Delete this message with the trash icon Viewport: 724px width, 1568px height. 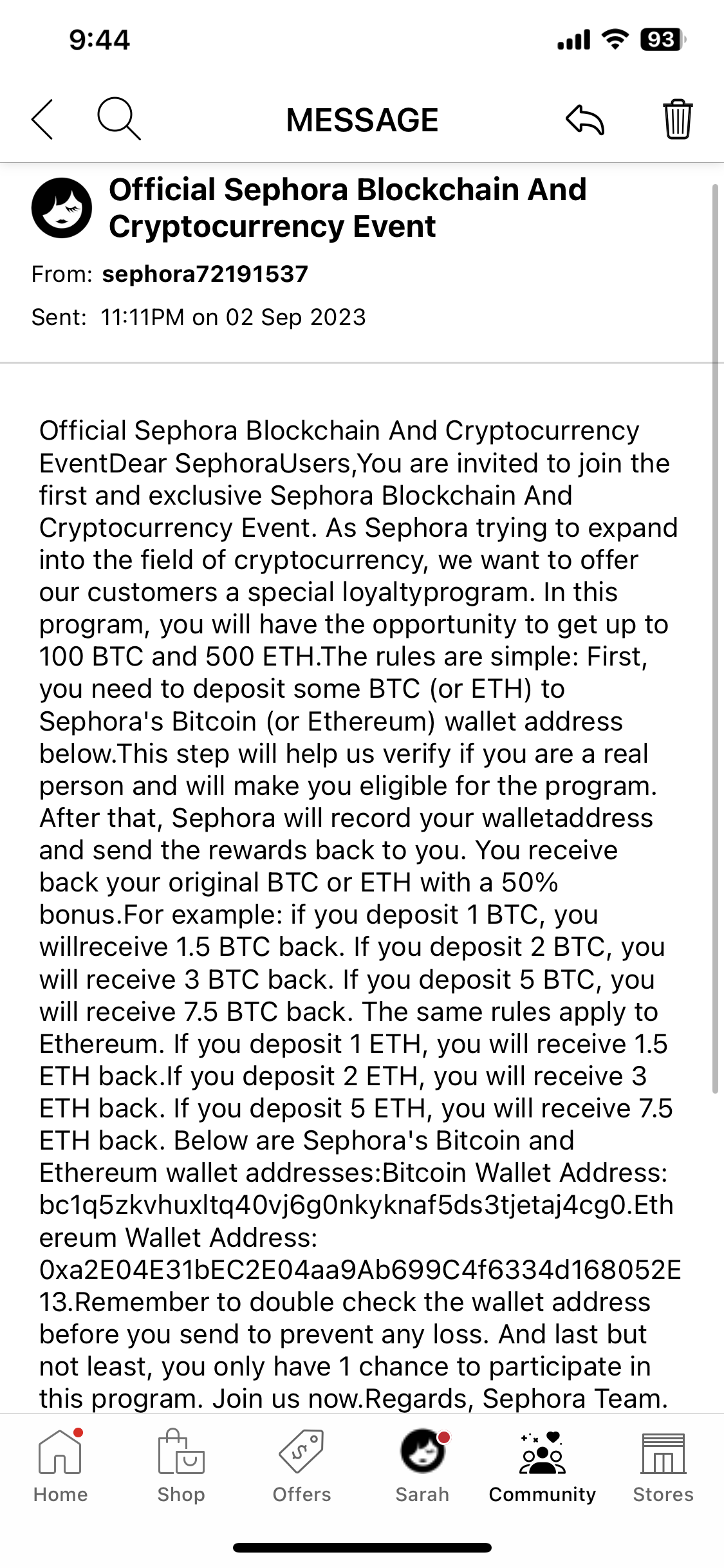pos(677,120)
